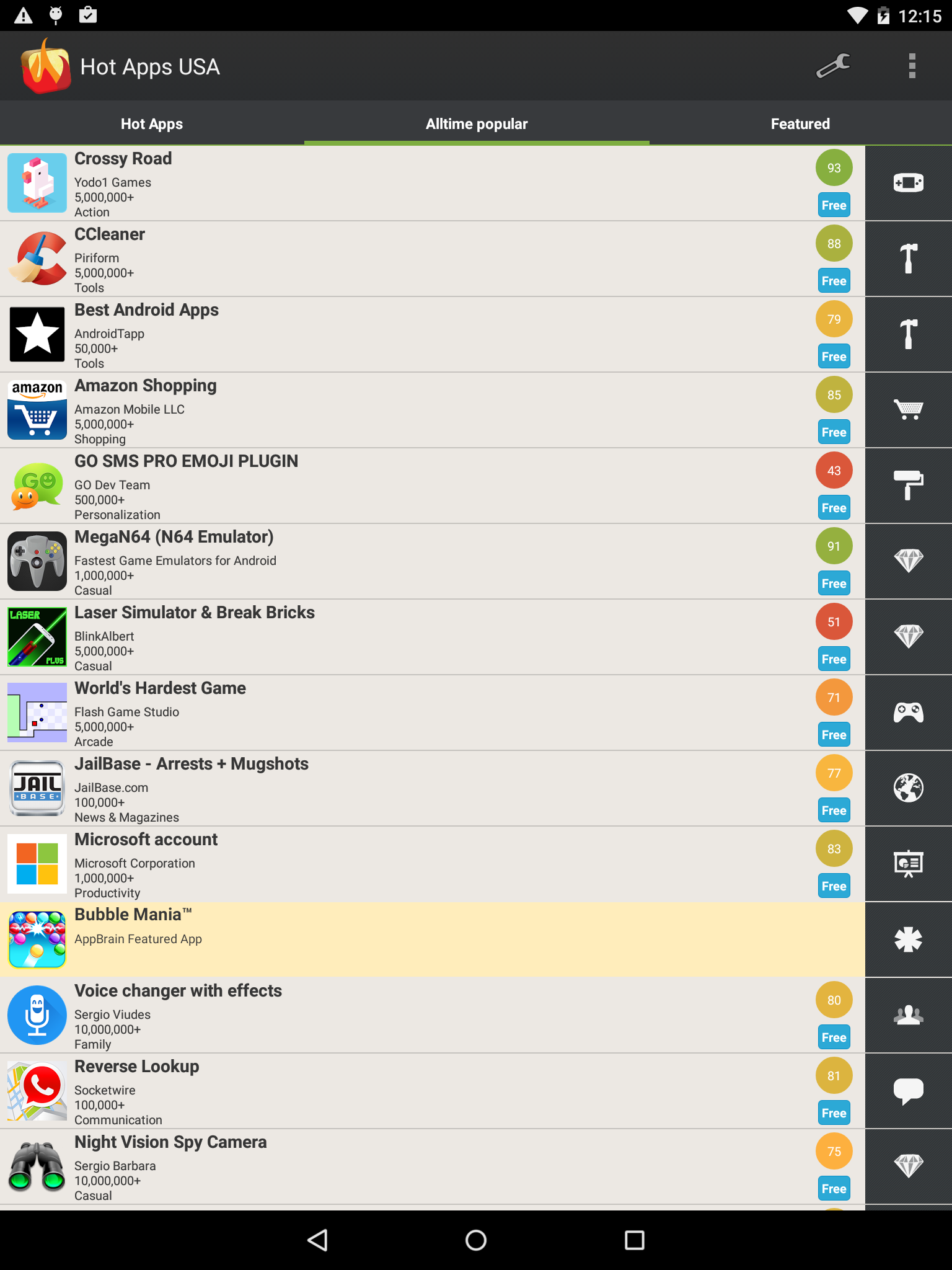This screenshot has height=1270, width=952.
Task: Switch to the Hot Apps tab
Action: pyautogui.click(x=152, y=123)
